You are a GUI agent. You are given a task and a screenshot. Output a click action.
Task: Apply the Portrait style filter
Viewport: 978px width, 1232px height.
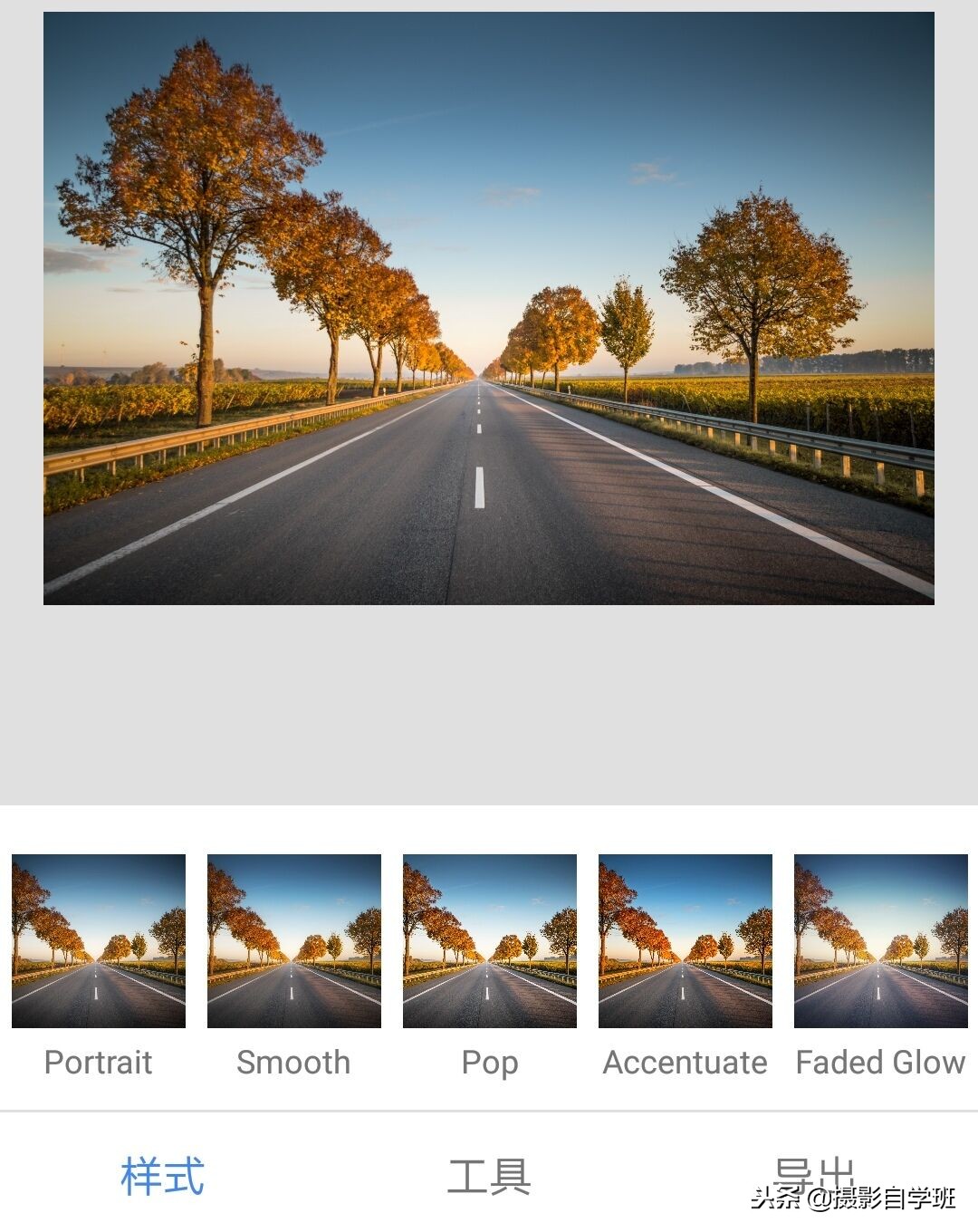point(99,941)
